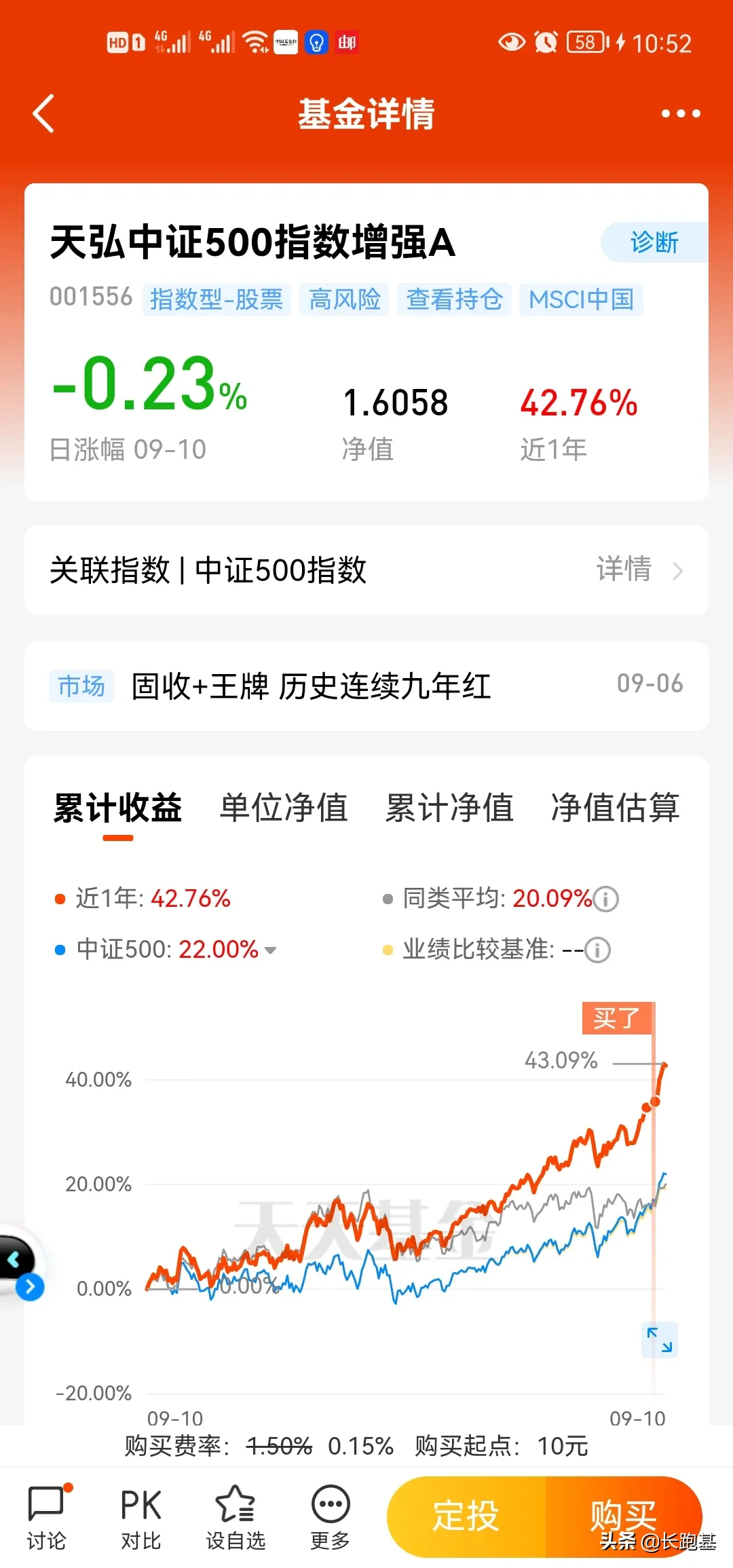The width and height of the screenshot is (733, 1568).
Task: Tap the 指数型-股票 tag
Action: pyautogui.click(x=217, y=299)
